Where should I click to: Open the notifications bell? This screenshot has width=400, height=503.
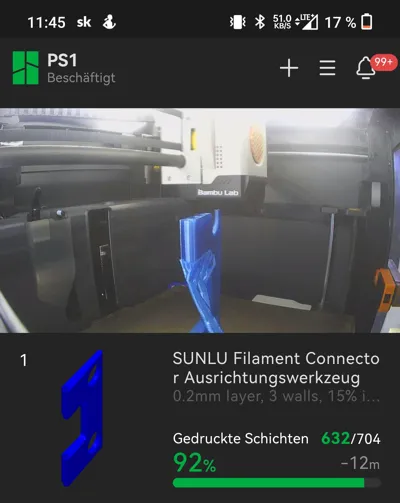pyautogui.click(x=365, y=68)
